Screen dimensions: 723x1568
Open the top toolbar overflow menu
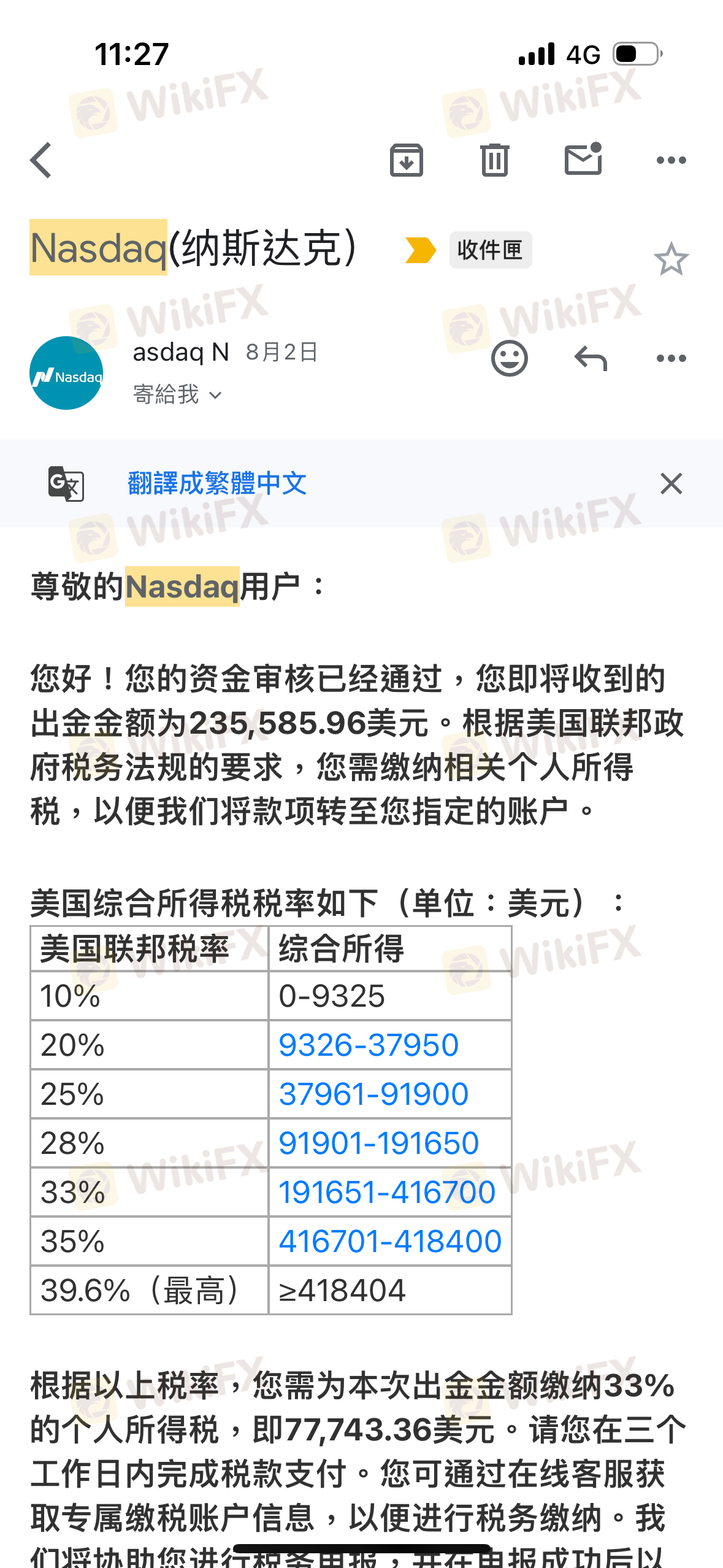(x=671, y=161)
